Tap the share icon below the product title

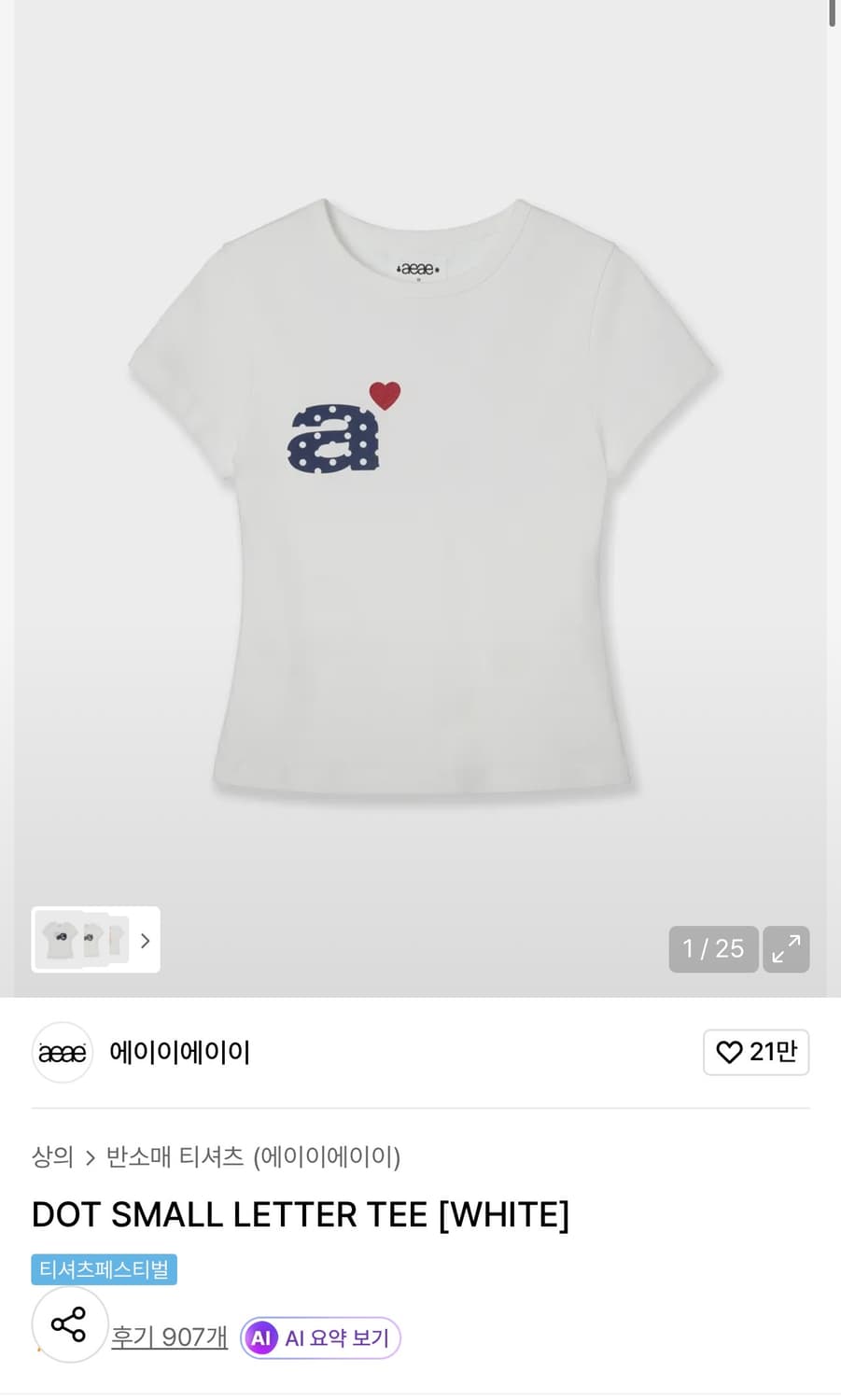[69, 1323]
